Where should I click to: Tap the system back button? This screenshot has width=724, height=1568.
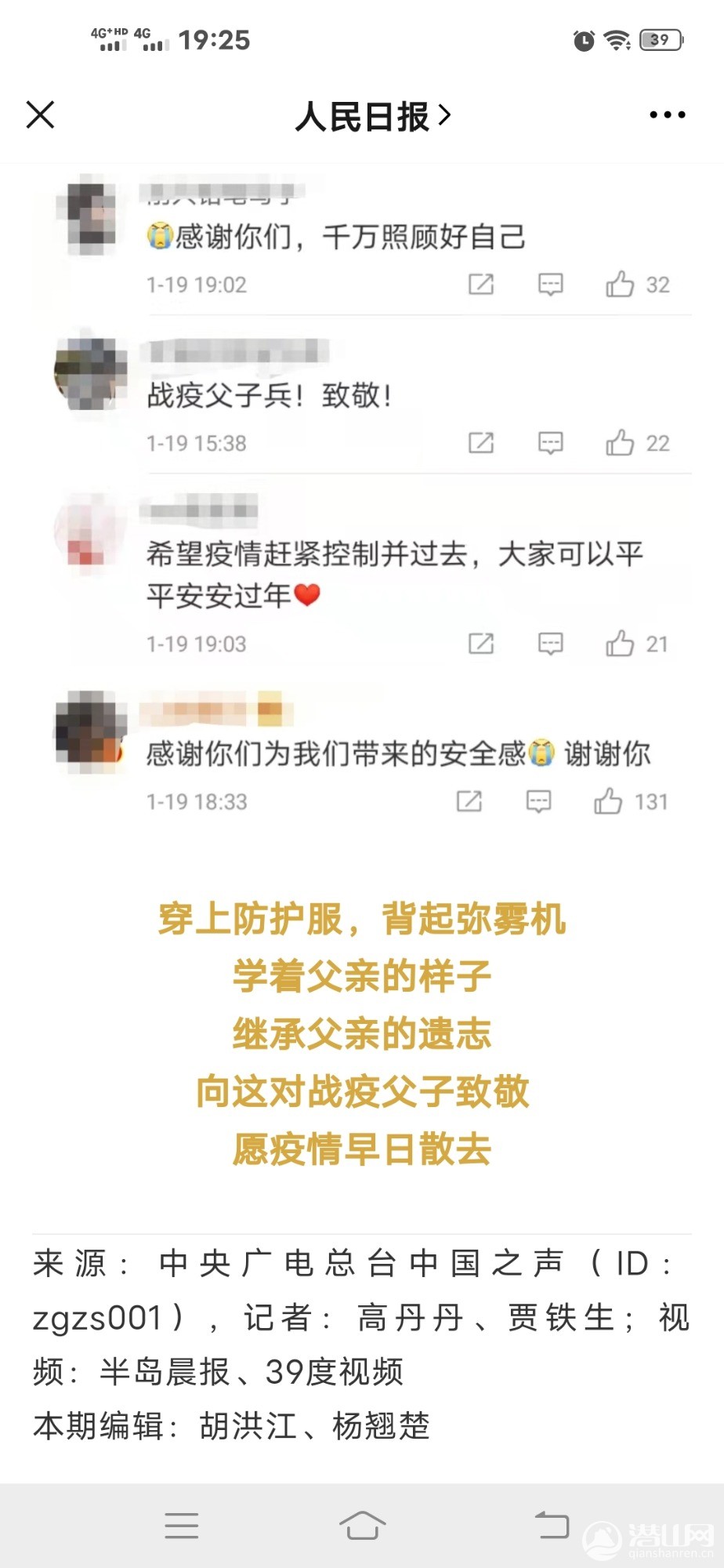552,1525
